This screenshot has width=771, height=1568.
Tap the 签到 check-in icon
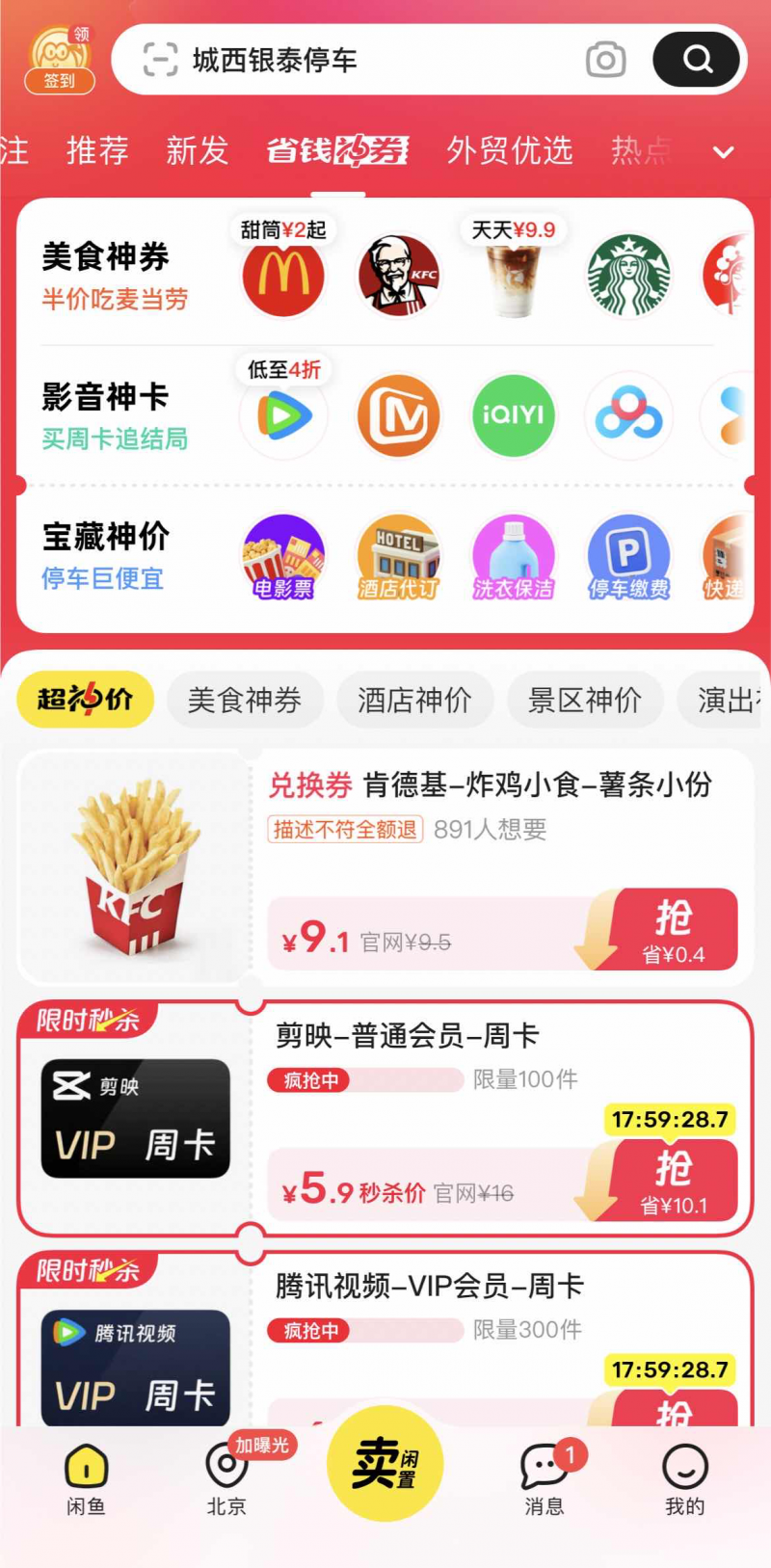pos(60,58)
